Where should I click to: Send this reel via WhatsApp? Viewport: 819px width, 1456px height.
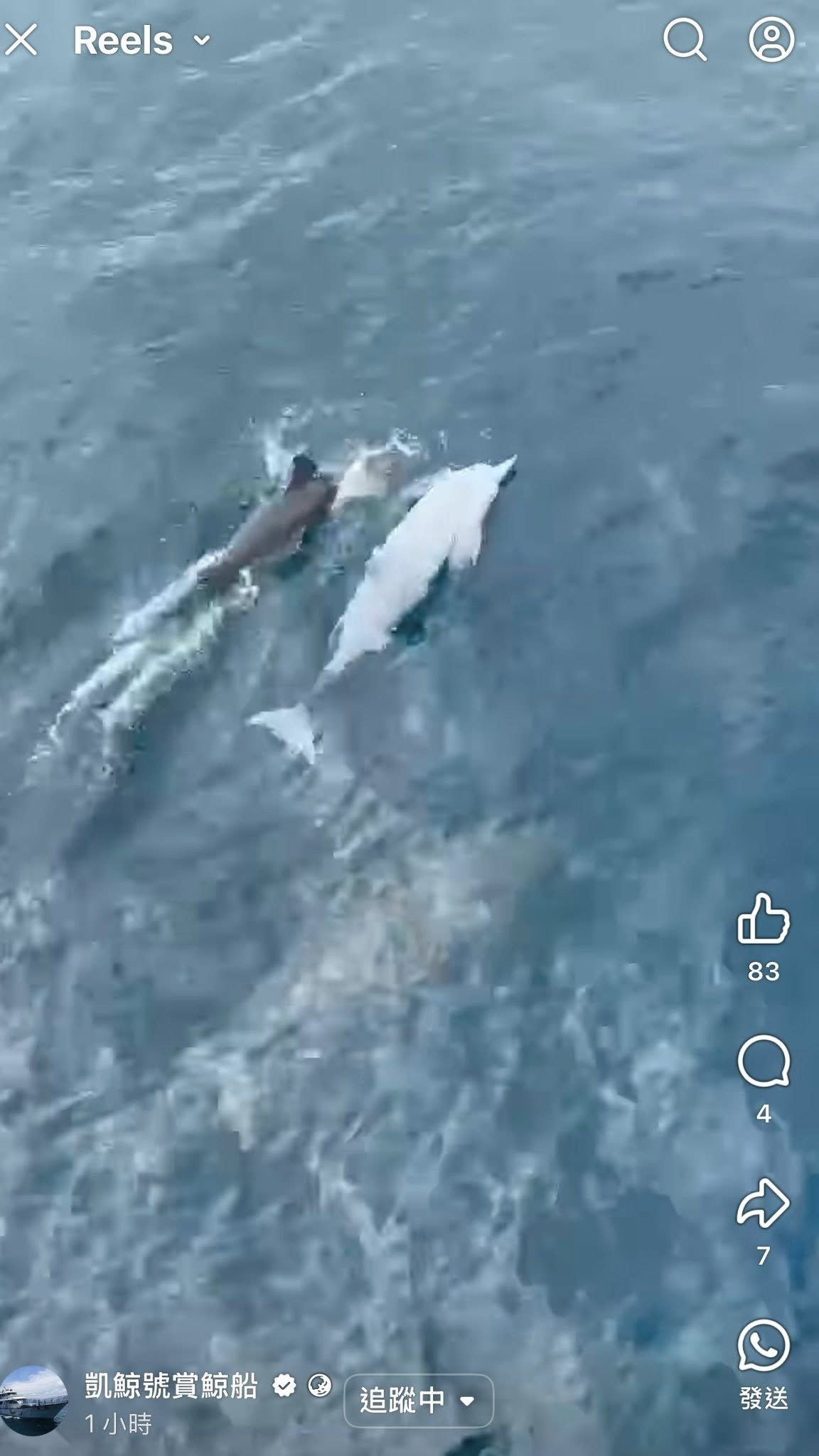pyautogui.click(x=764, y=1345)
